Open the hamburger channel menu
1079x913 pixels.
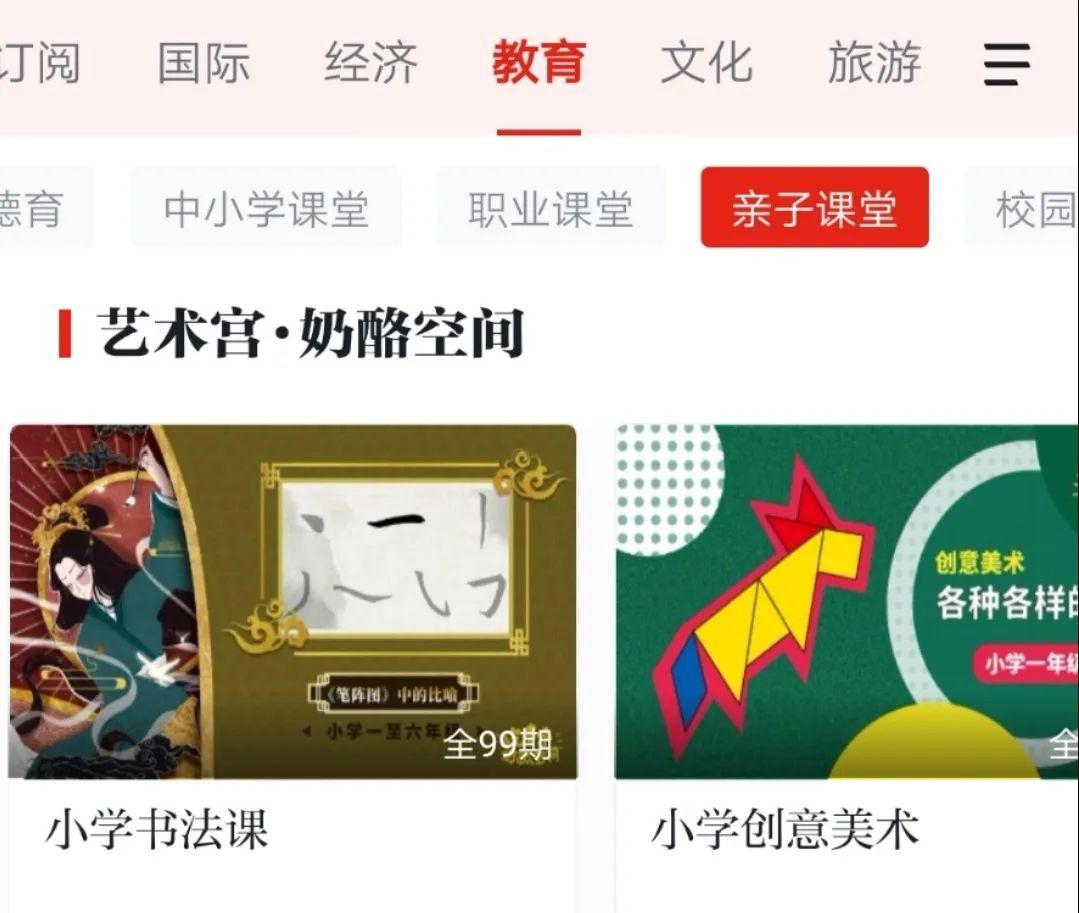point(1005,65)
